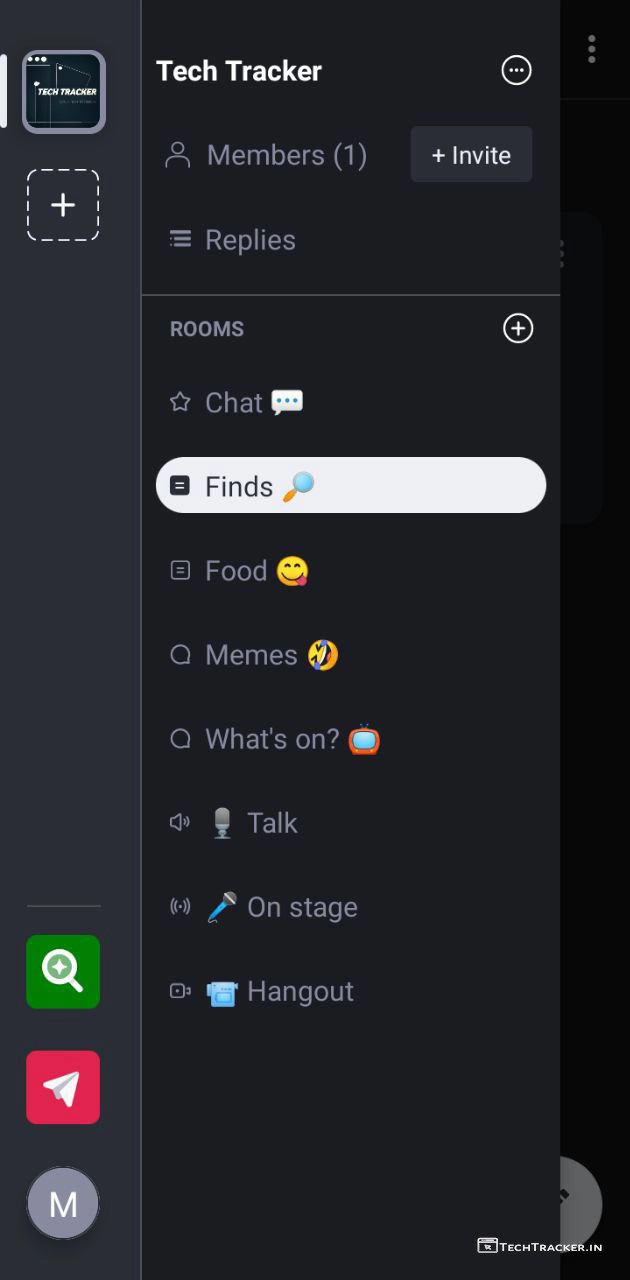The height and width of the screenshot is (1280, 630).
Task: Open the Food room
Action: click(x=240, y=571)
